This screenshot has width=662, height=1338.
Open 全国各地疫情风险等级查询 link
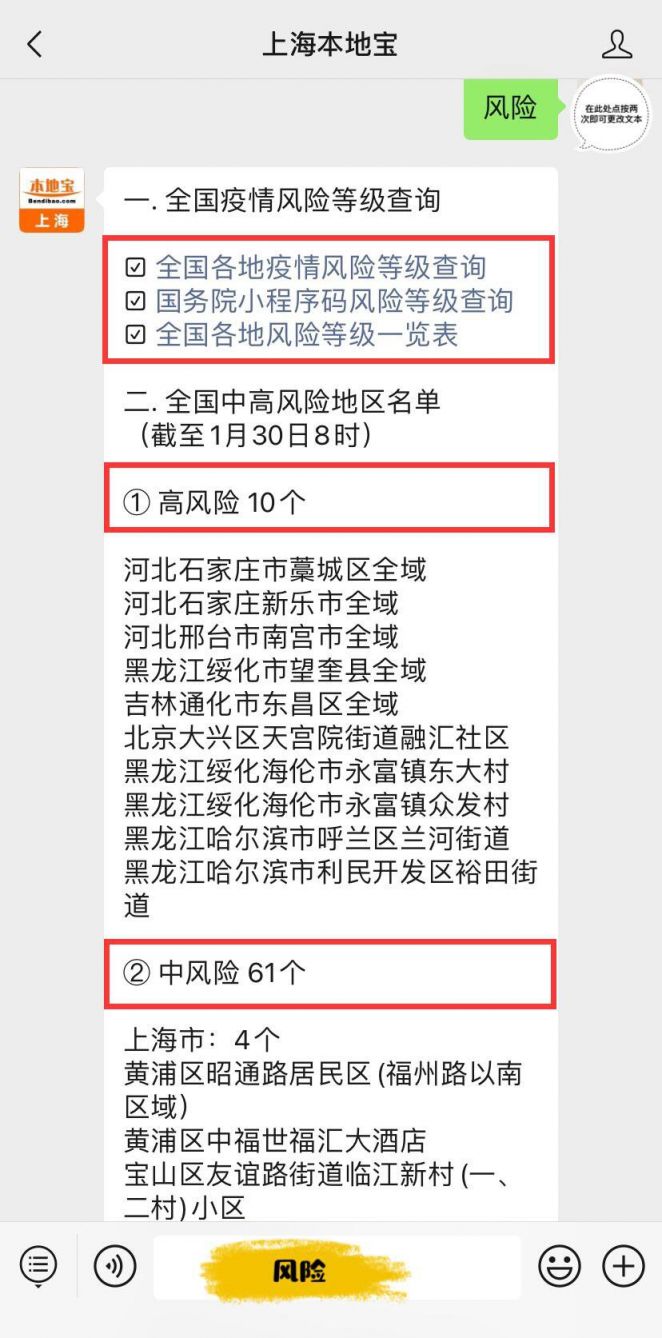pyautogui.click(x=321, y=267)
